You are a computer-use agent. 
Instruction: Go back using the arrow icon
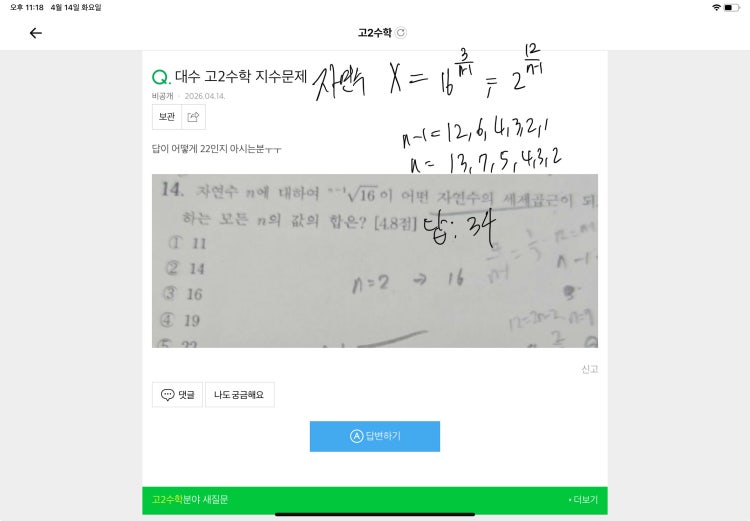pyautogui.click(x=35, y=33)
